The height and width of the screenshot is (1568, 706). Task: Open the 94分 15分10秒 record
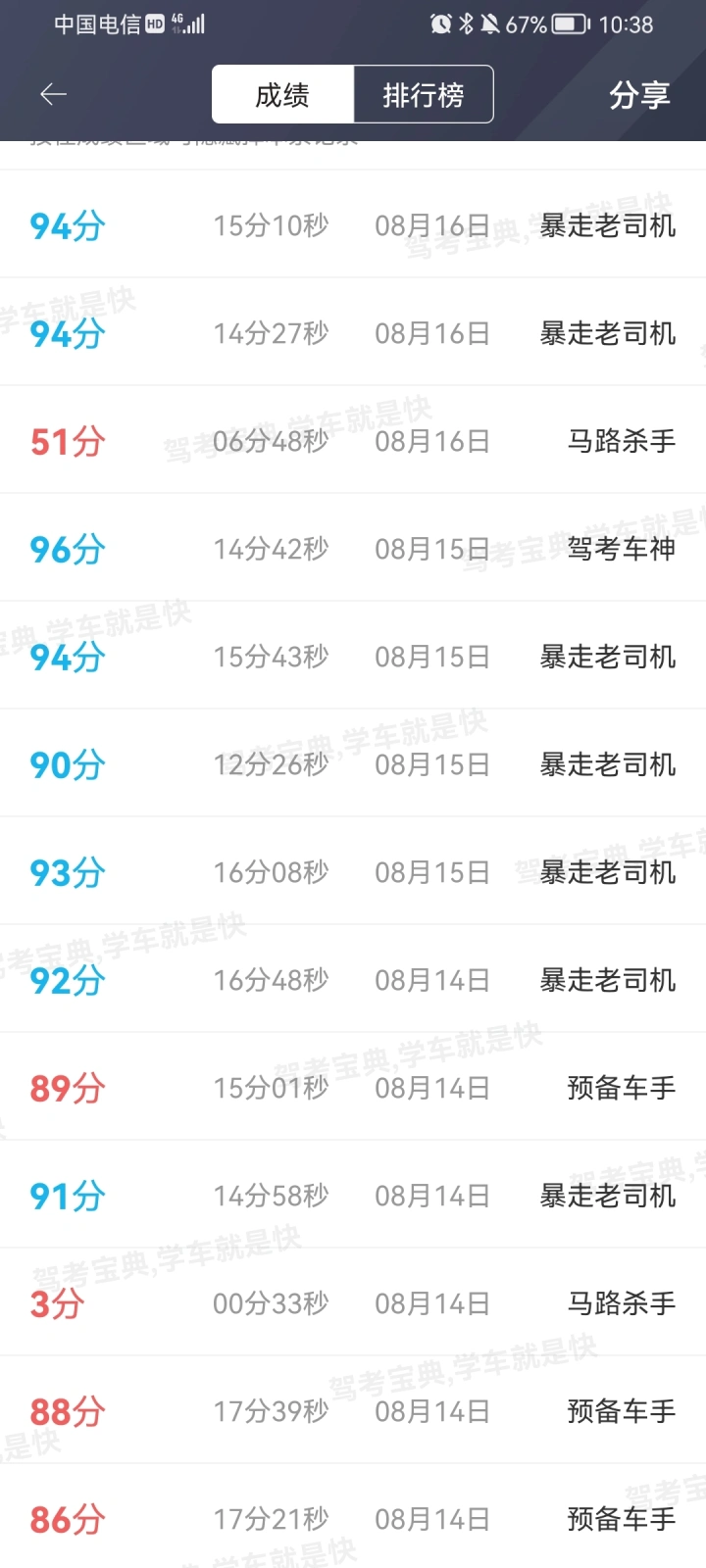click(x=353, y=224)
